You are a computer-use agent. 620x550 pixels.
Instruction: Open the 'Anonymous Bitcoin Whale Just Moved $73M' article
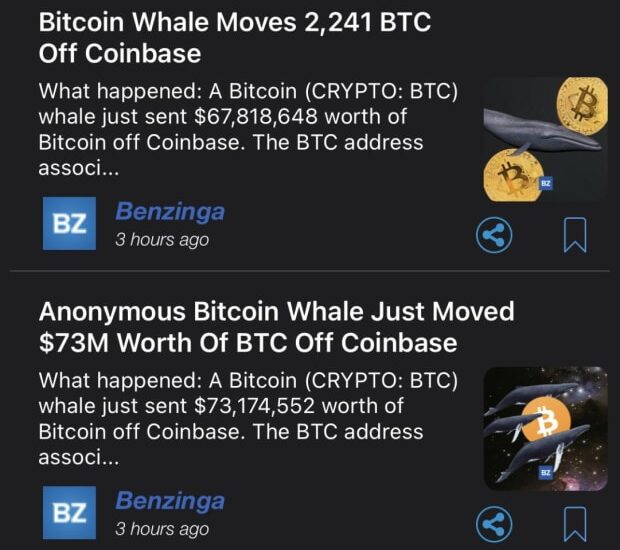click(x=275, y=327)
